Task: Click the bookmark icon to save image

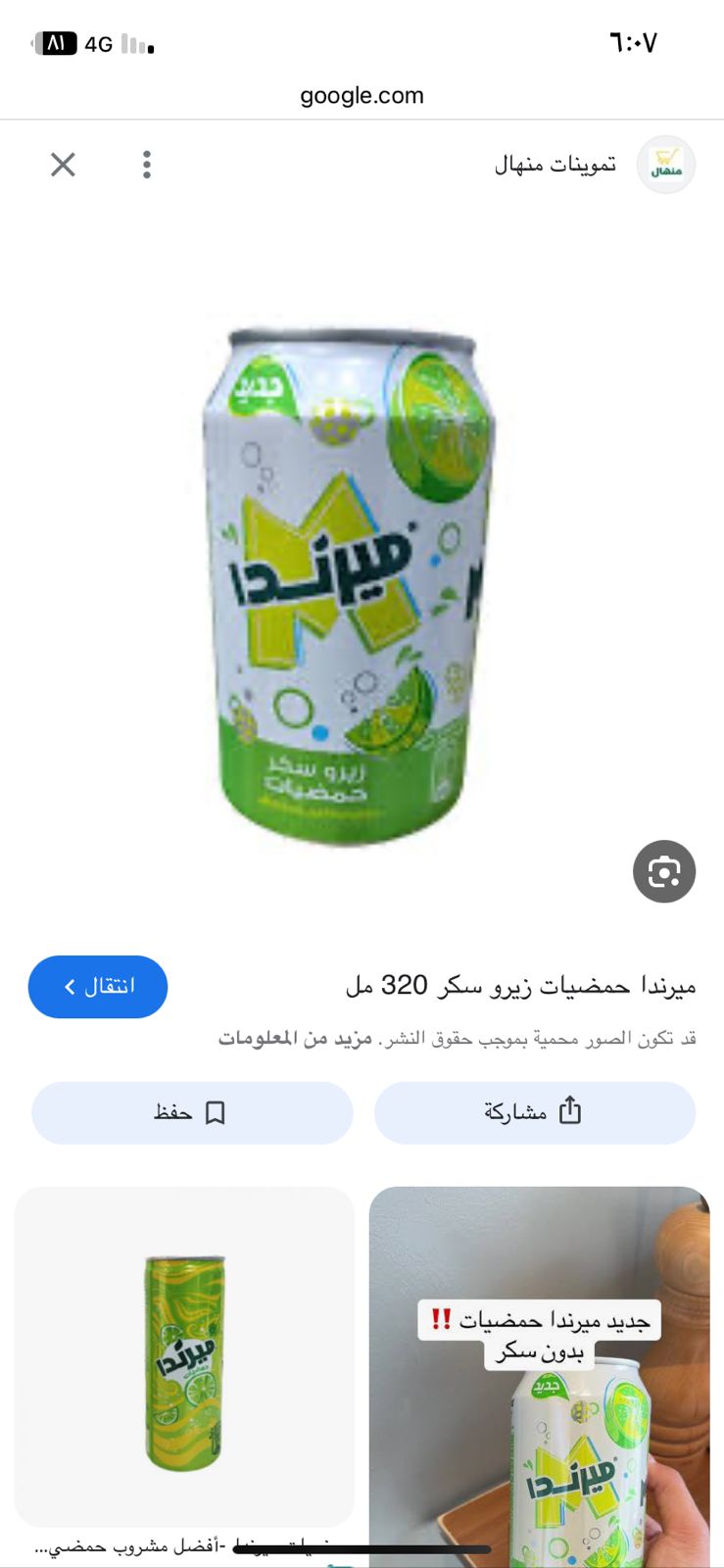Action: [x=219, y=1112]
